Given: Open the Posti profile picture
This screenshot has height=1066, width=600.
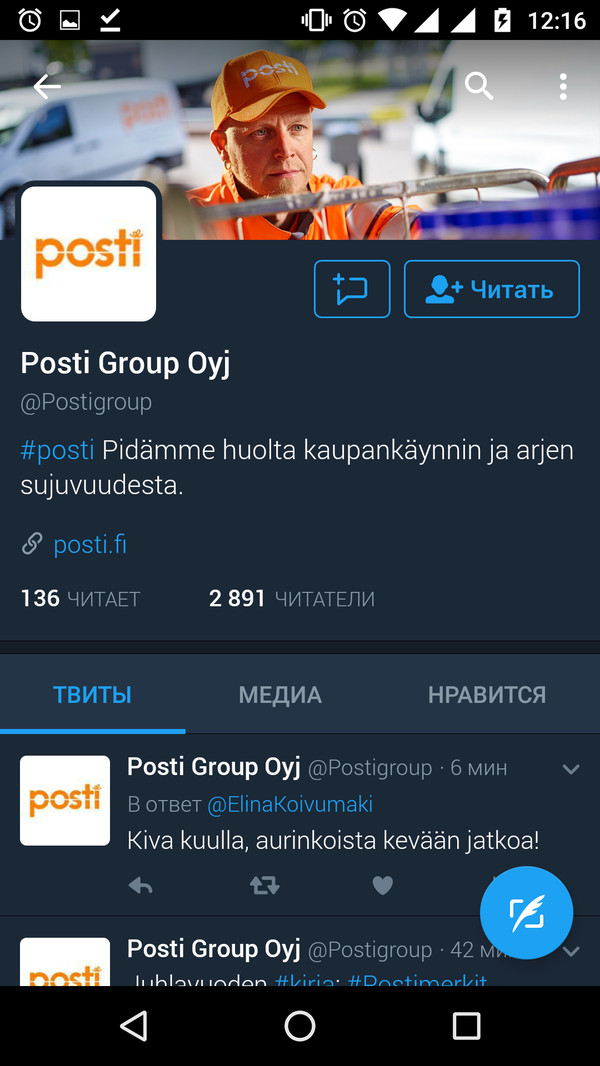Looking at the screenshot, I should click(x=89, y=253).
